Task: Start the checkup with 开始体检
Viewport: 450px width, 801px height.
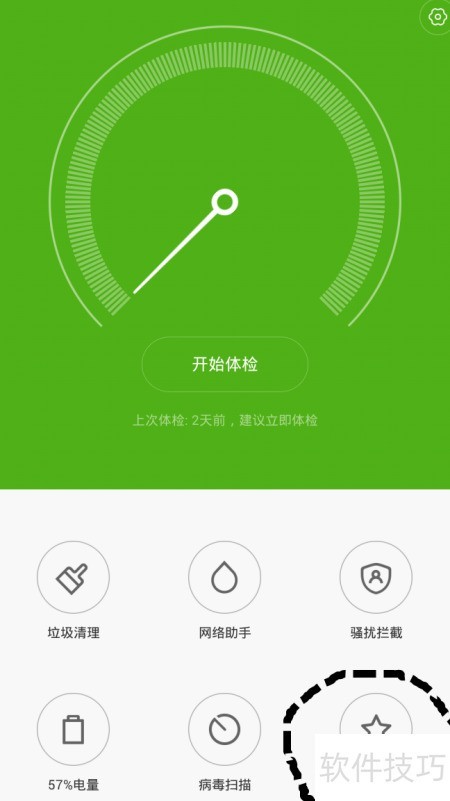Action: 225,364
